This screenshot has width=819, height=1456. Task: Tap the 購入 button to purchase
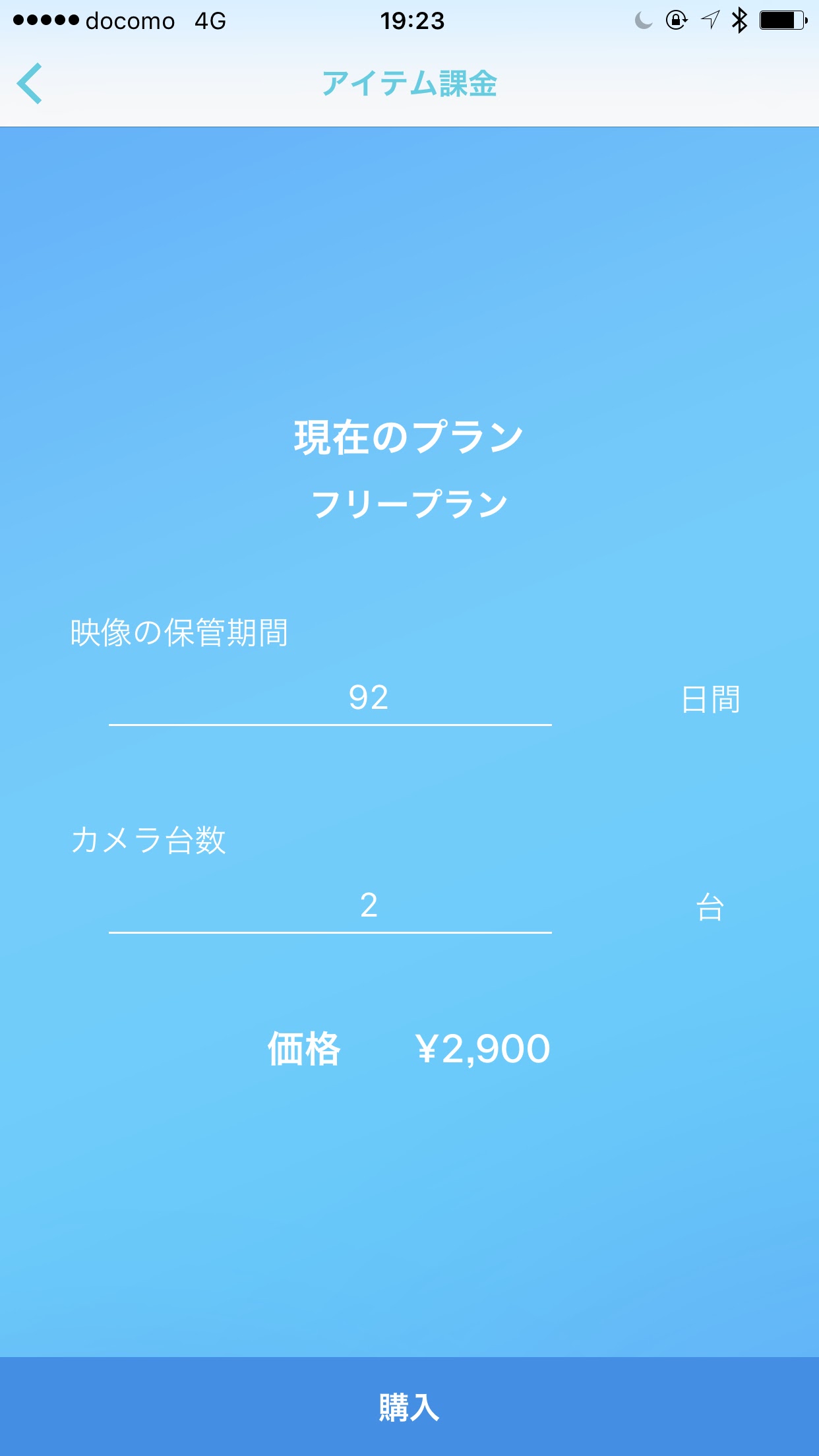pyautogui.click(x=409, y=1407)
